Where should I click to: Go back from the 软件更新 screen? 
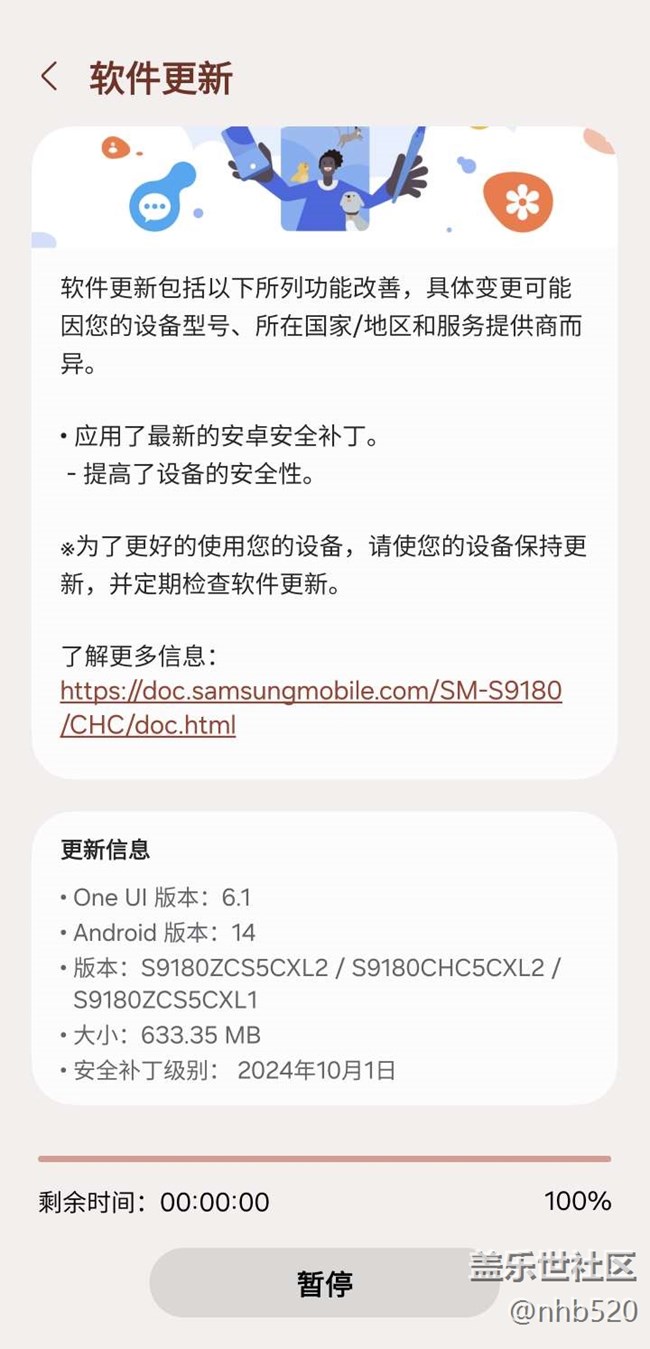tap(48, 77)
